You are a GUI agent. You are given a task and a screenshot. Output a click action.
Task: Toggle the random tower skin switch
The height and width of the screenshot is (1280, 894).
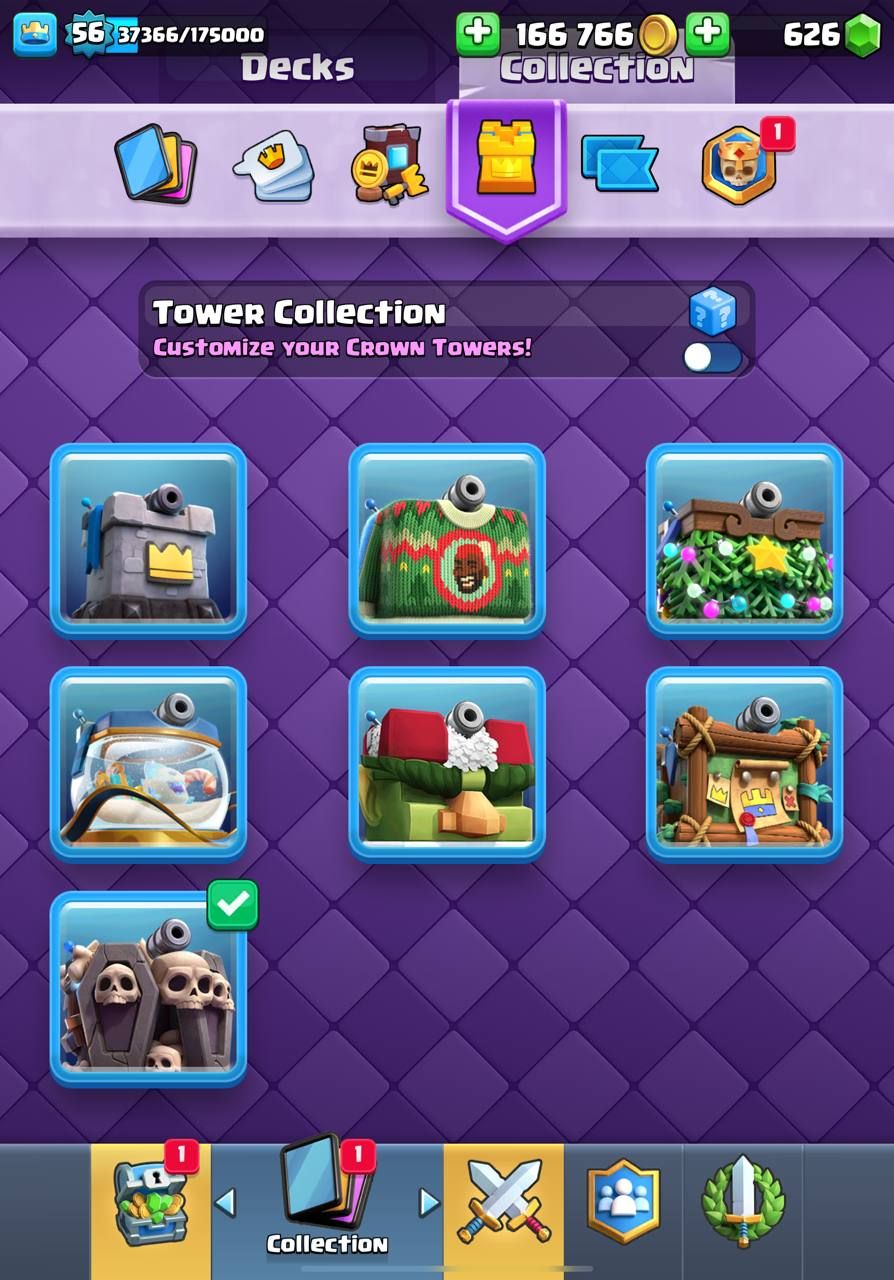(712, 357)
